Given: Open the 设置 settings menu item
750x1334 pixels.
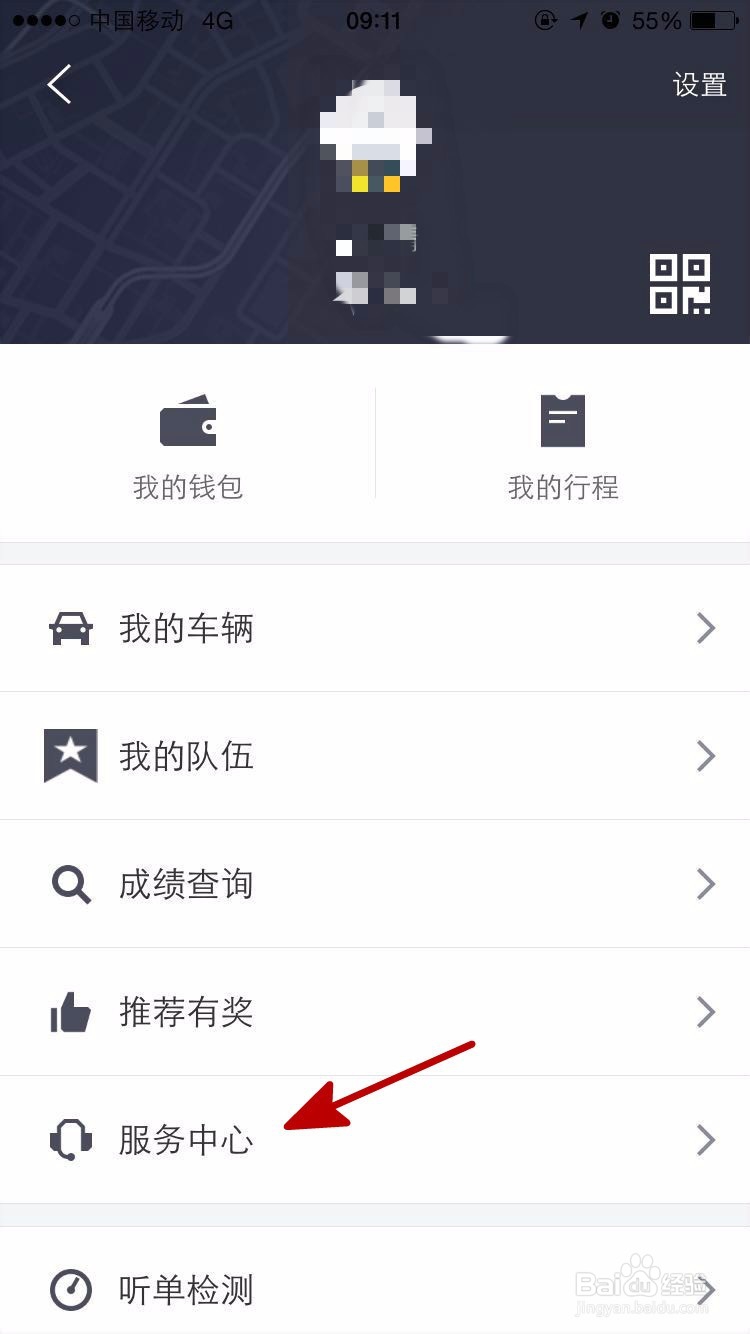Looking at the screenshot, I should pos(699,86).
